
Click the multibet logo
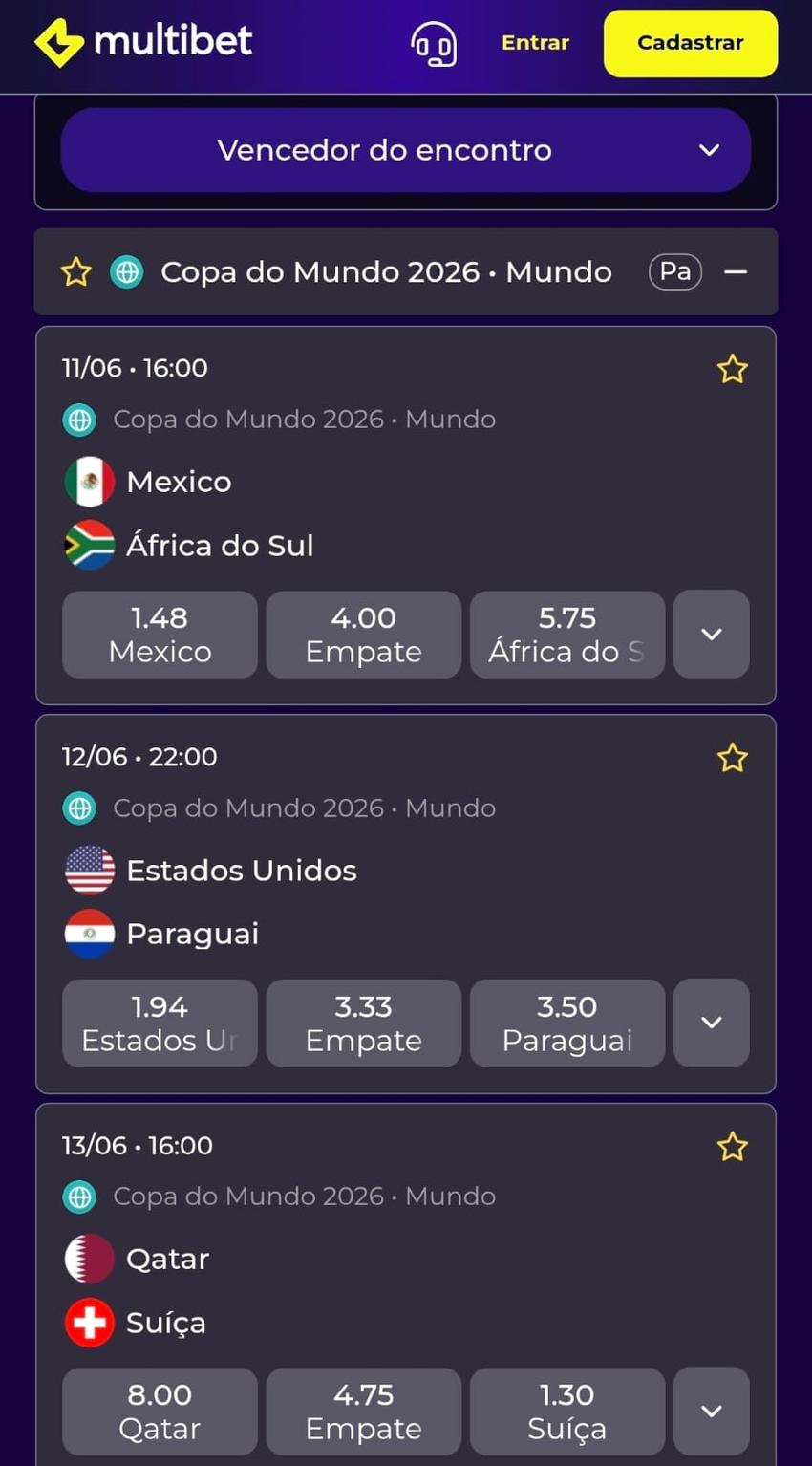pos(143,41)
